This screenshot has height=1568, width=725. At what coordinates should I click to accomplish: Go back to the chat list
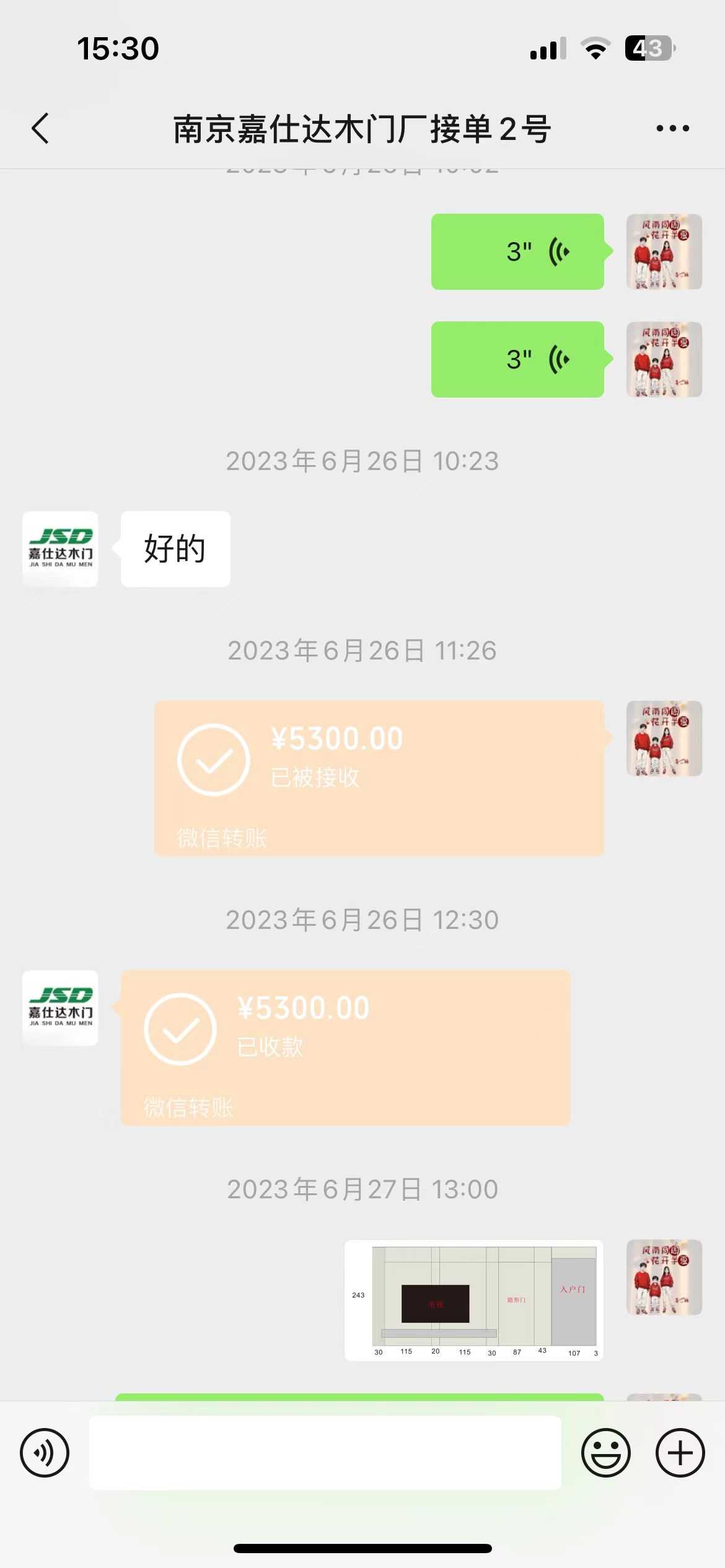click(x=41, y=129)
